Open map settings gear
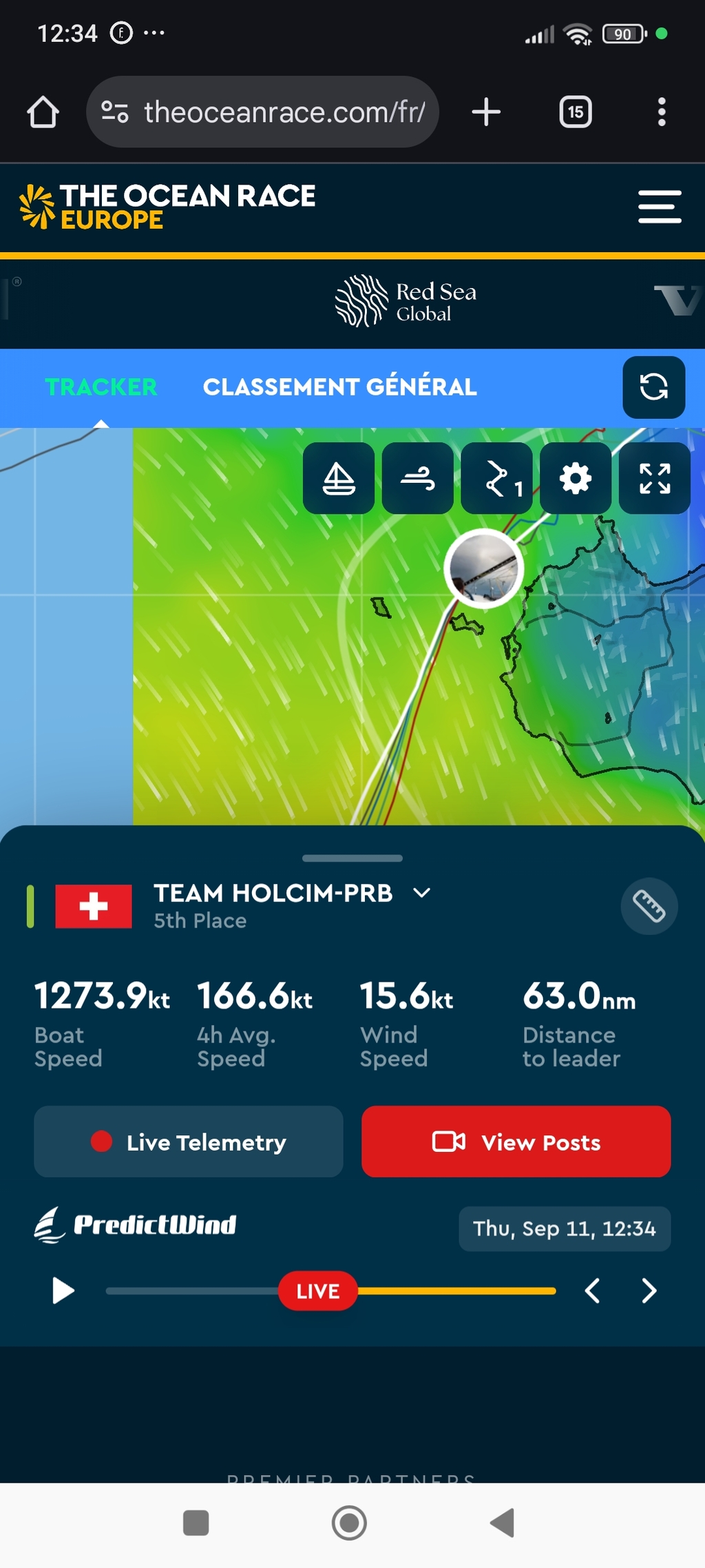This screenshot has height=1568, width=705. [x=576, y=478]
